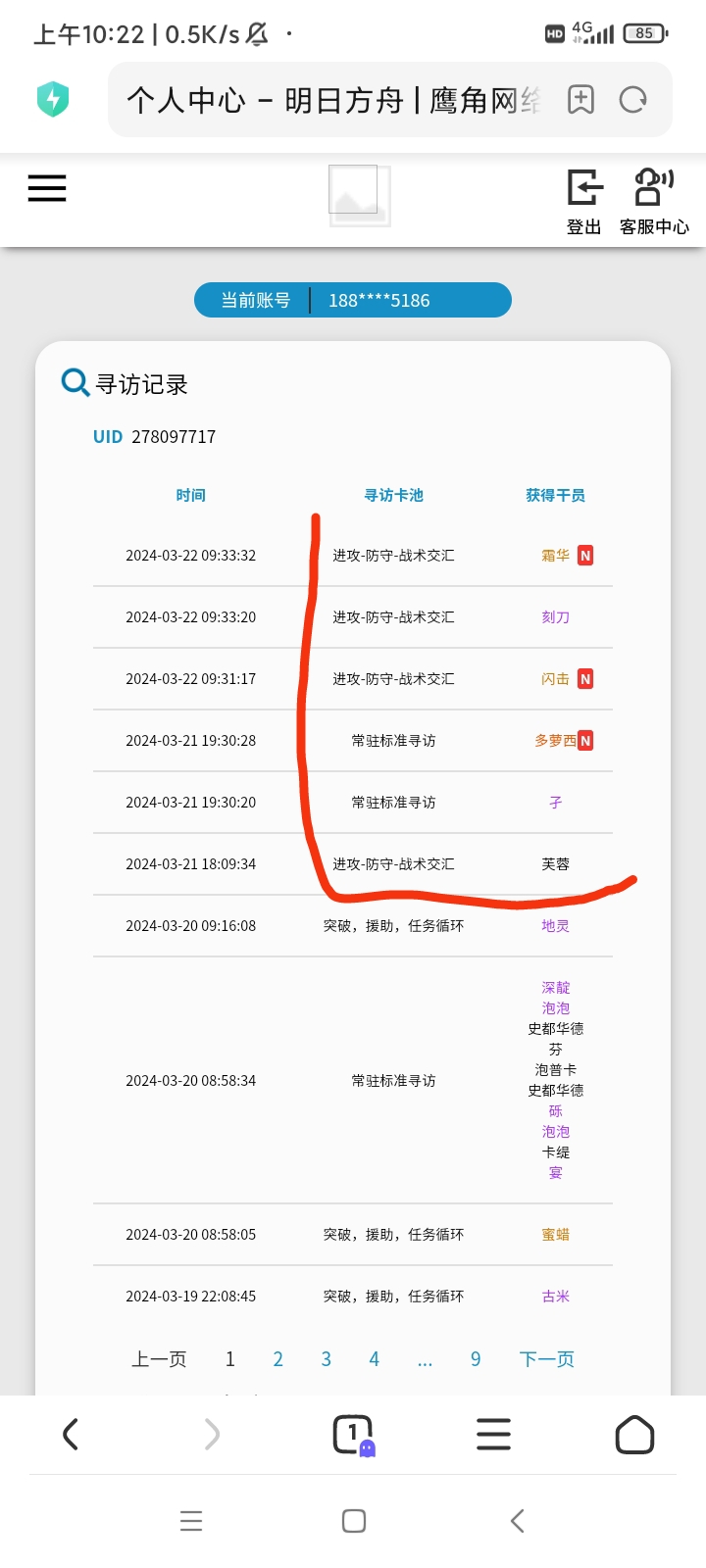This screenshot has width=706, height=1568.
Task: Go back in the browser toolbar
Action: coord(71,1435)
